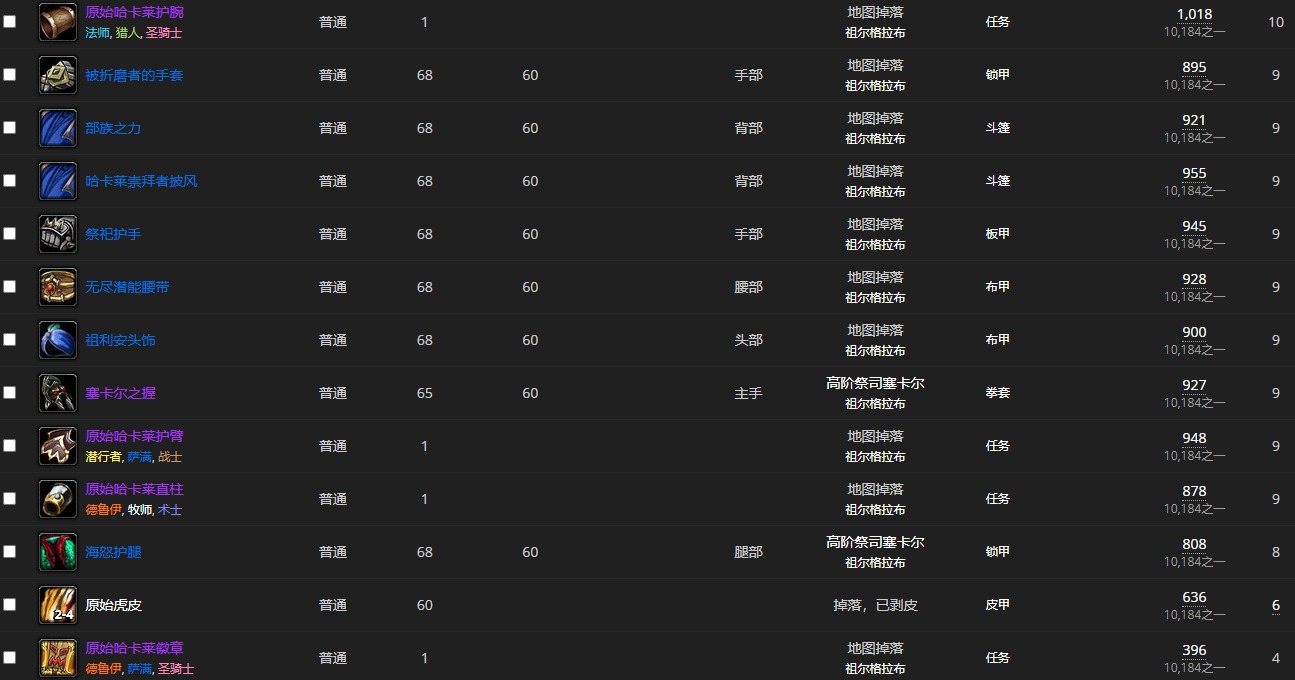The image size is (1295, 680).
Task: Open 祖尔格拉布 zone link under 海怒护腰 row
Action: [x=875, y=562]
